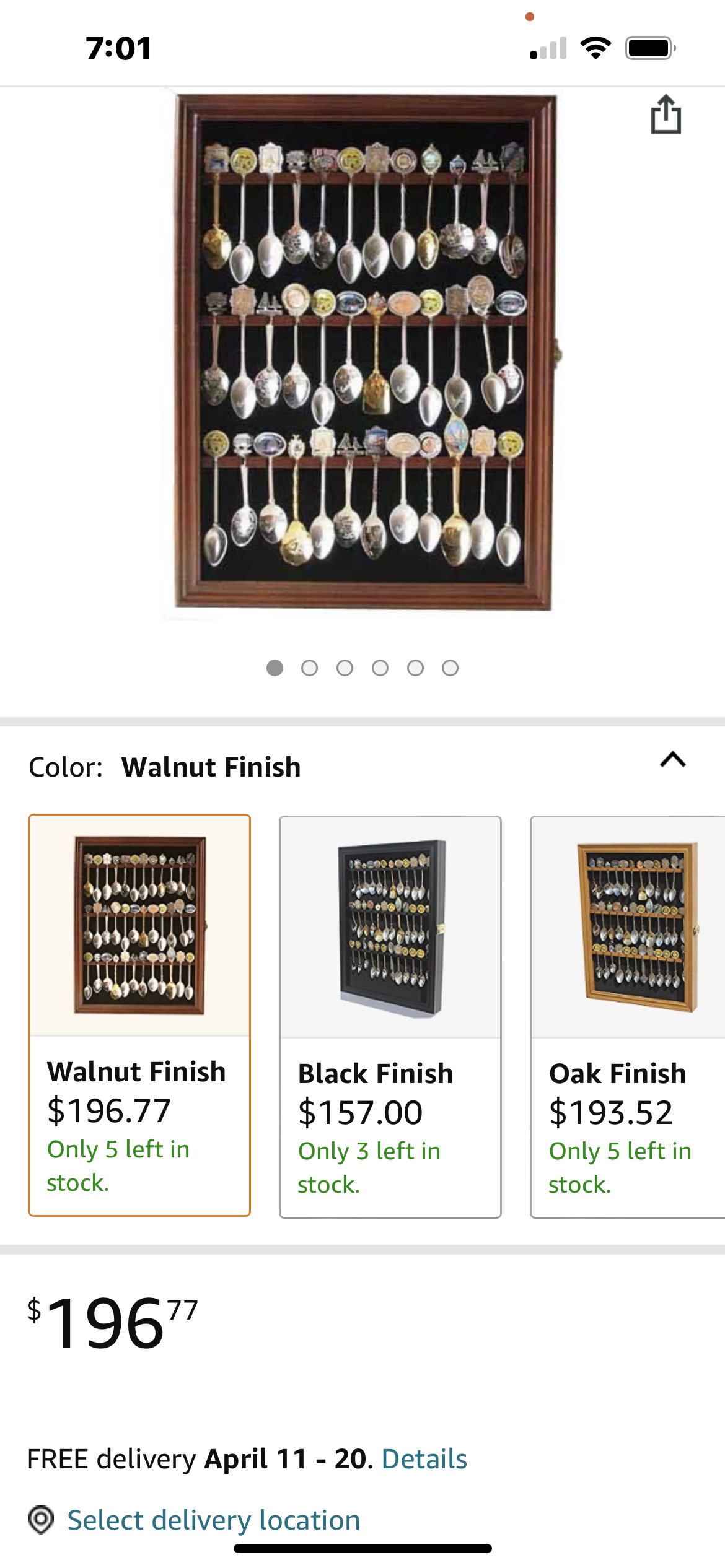Screen dimensions: 725x1568
Task: Collapse the Color options section
Action: (672, 760)
